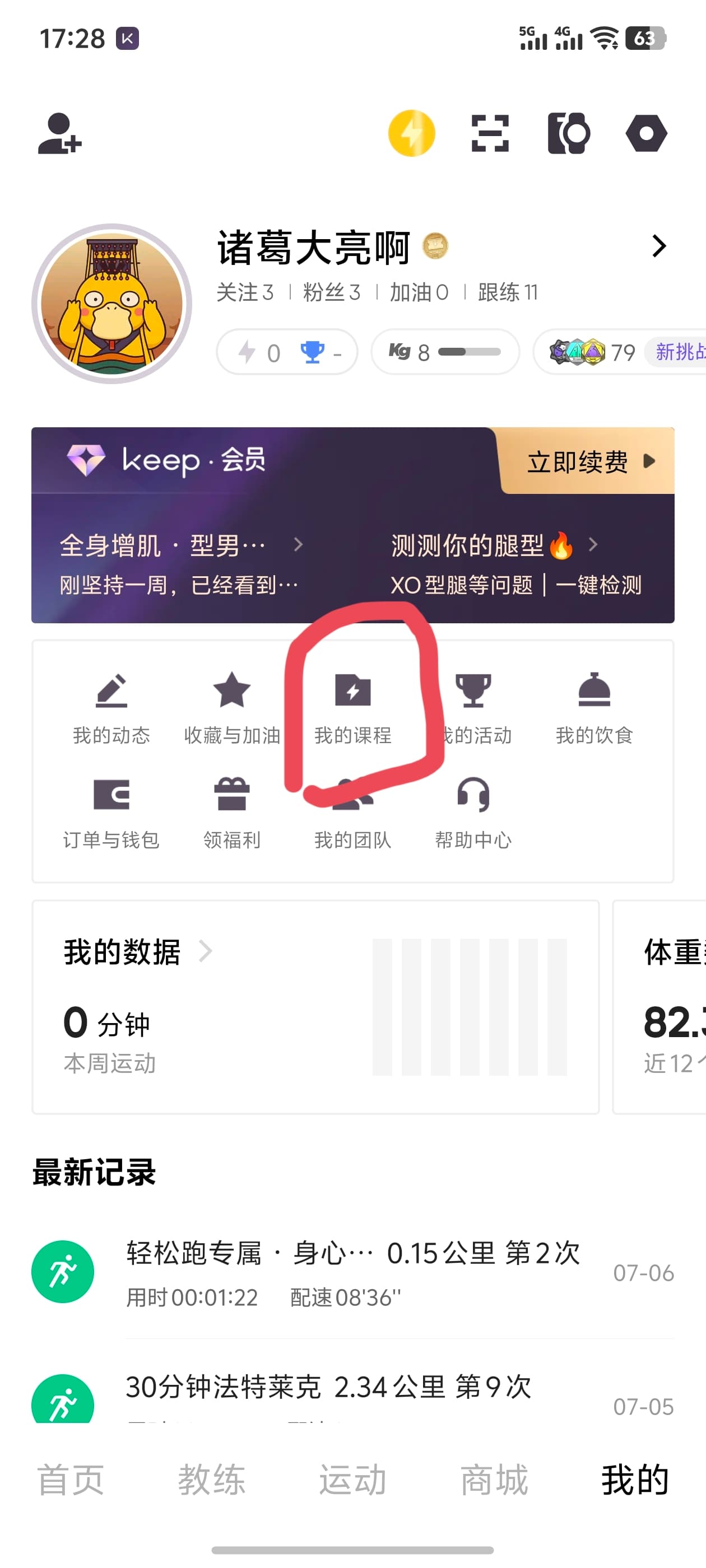This screenshot has height=1568, width=706.
Task: Open the settings hexagon icon
Action: tap(646, 133)
